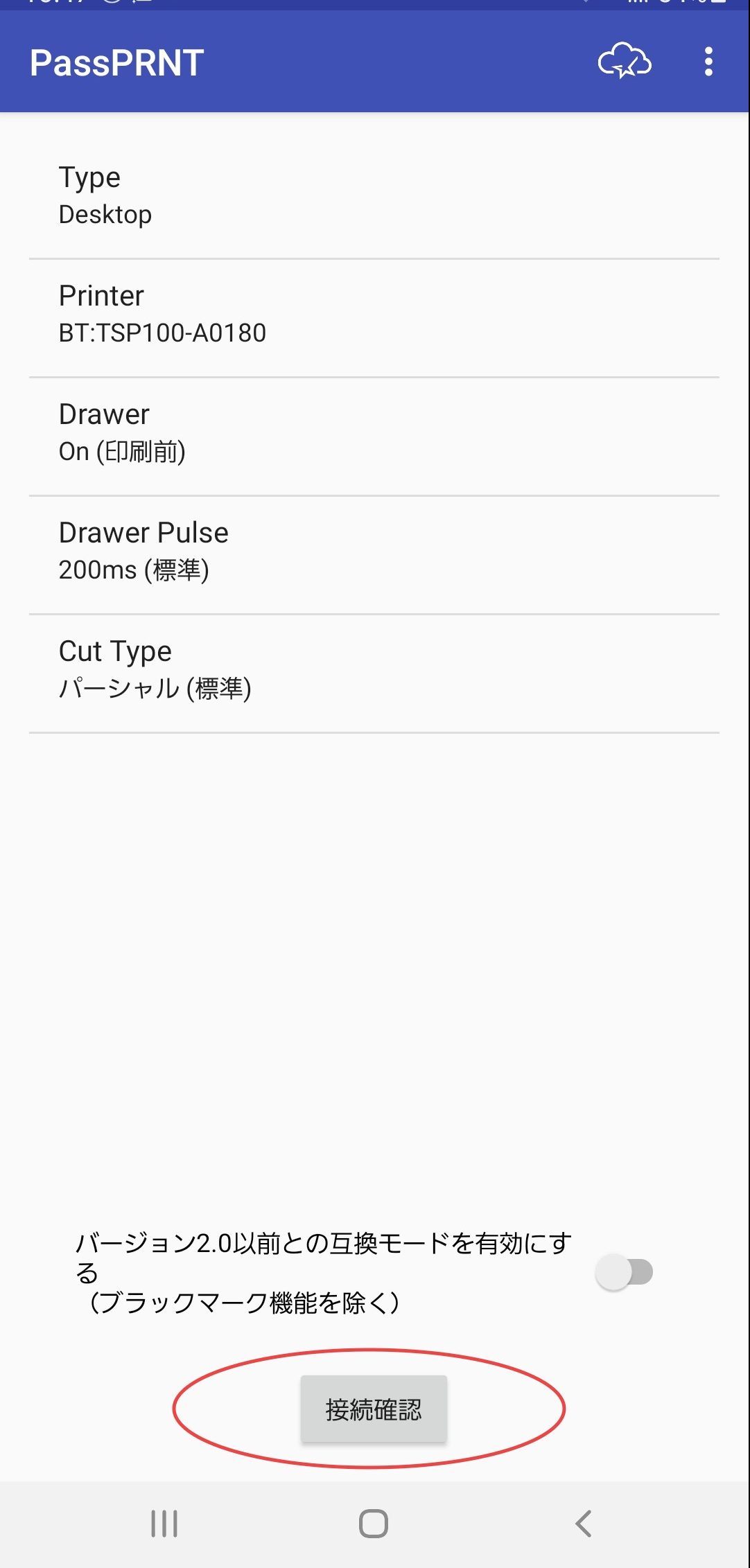Change the Drawer setting
The height and width of the screenshot is (1568, 750).
coord(374,437)
